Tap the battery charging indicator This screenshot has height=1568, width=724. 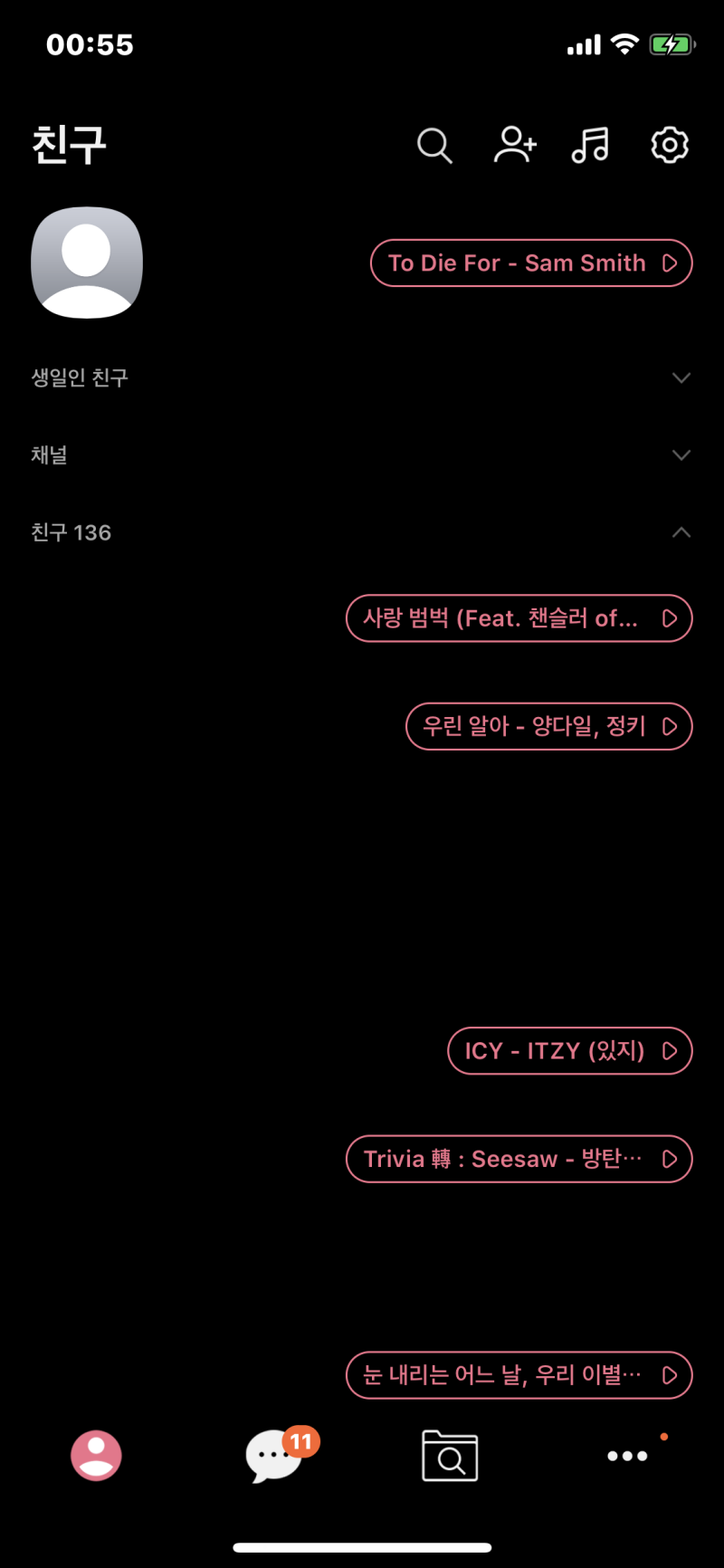(671, 43)
